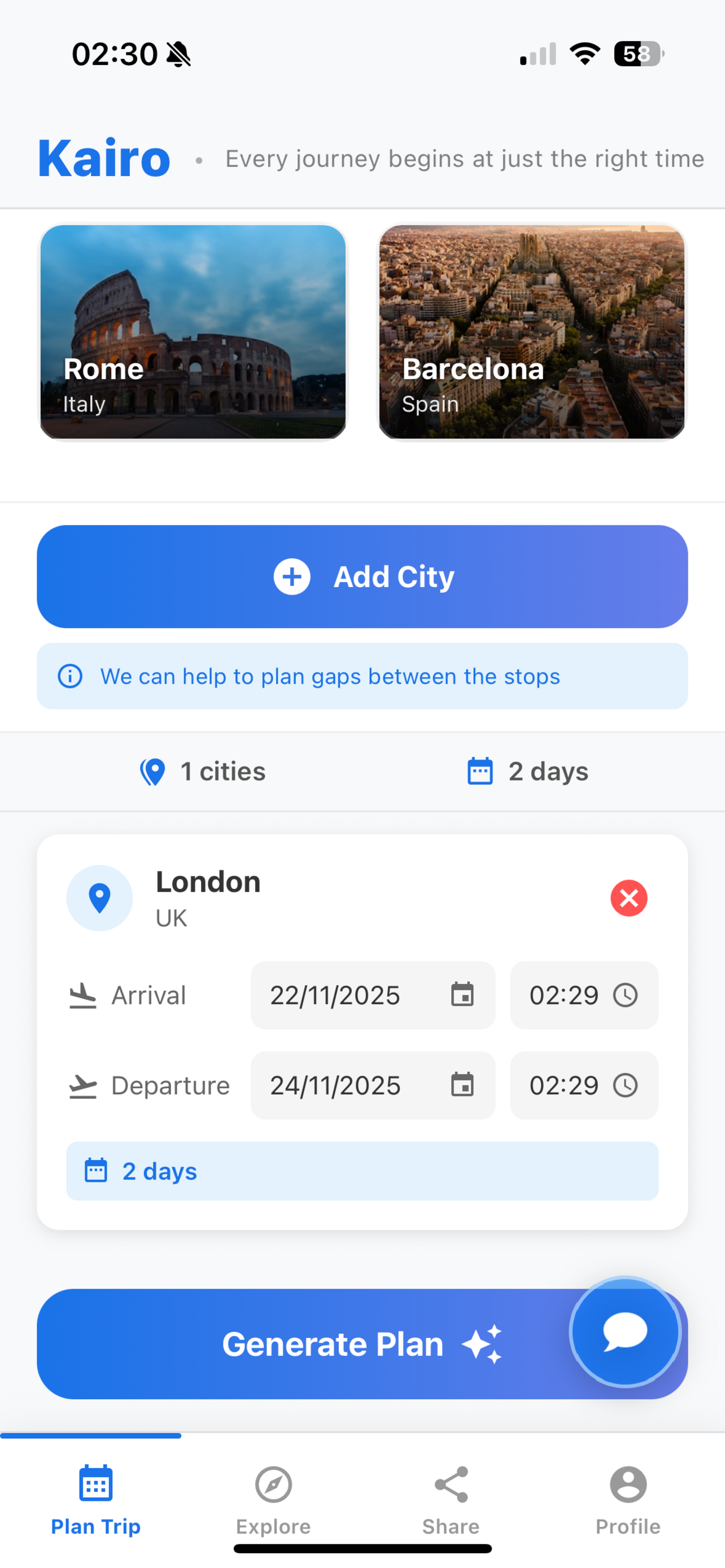Tap Generate Plan

(x=332, y=1344)
